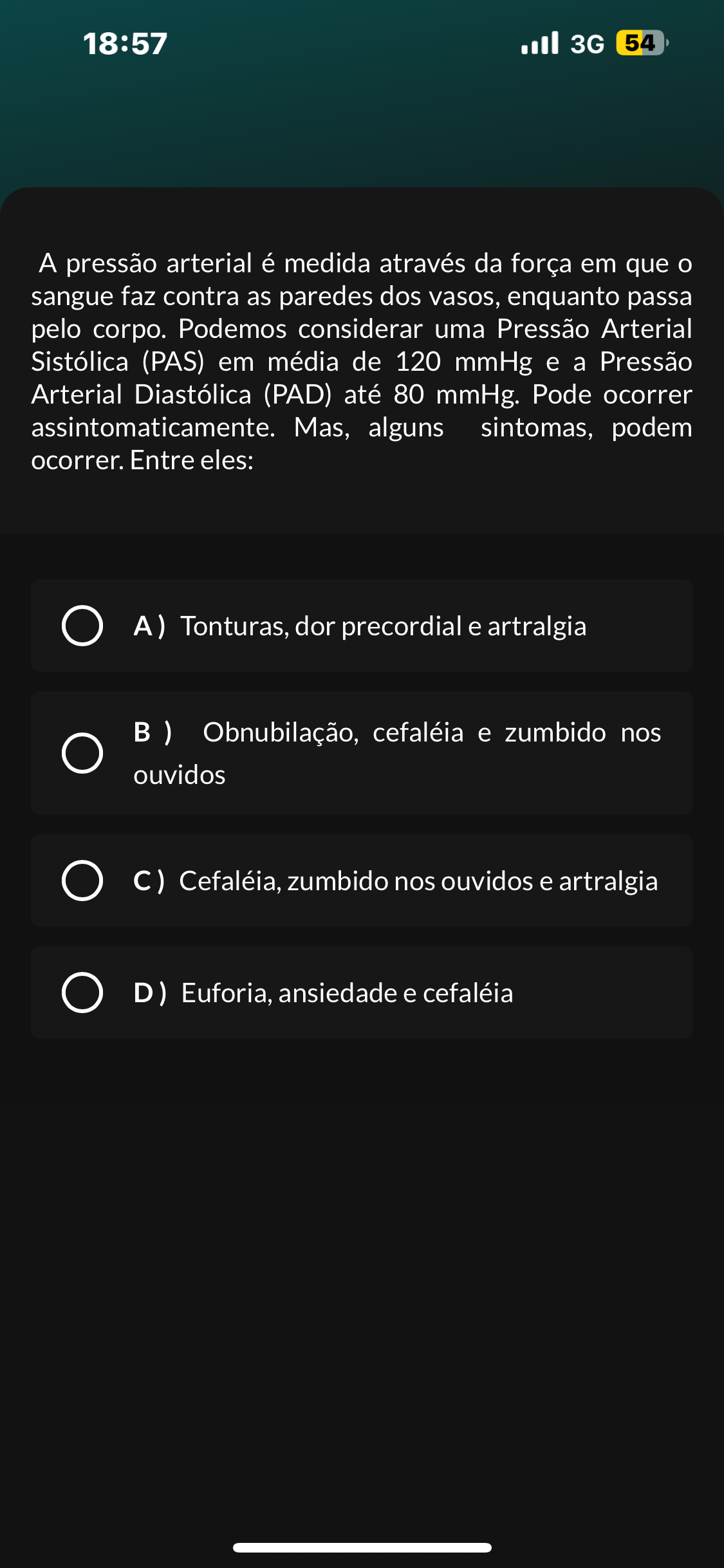Choose option B: Obnubilação, cefaléia e zumbido

[82, 753]
